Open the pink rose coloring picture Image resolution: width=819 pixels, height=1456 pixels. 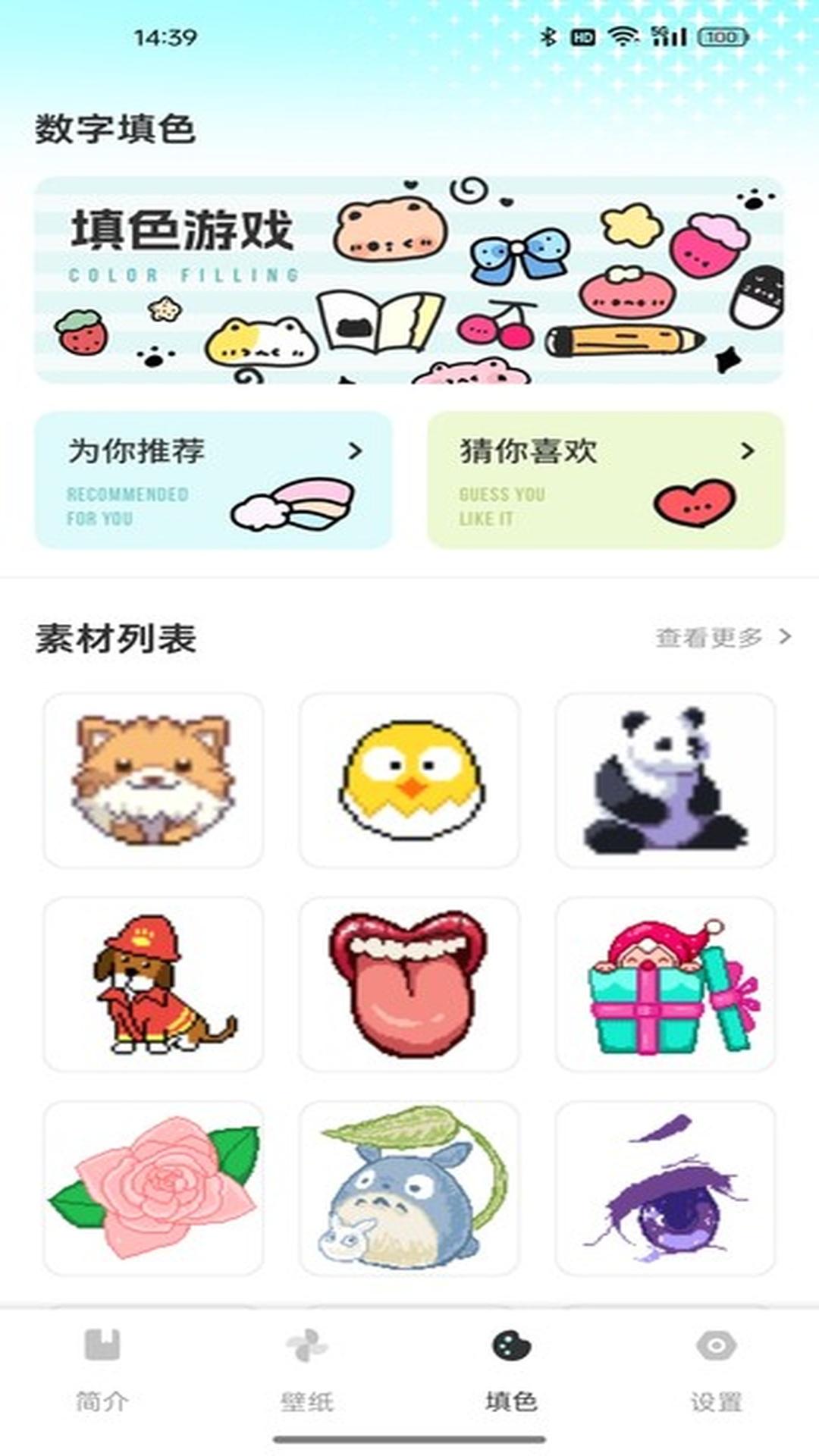pyautogui.click(x=153, y=1188)
